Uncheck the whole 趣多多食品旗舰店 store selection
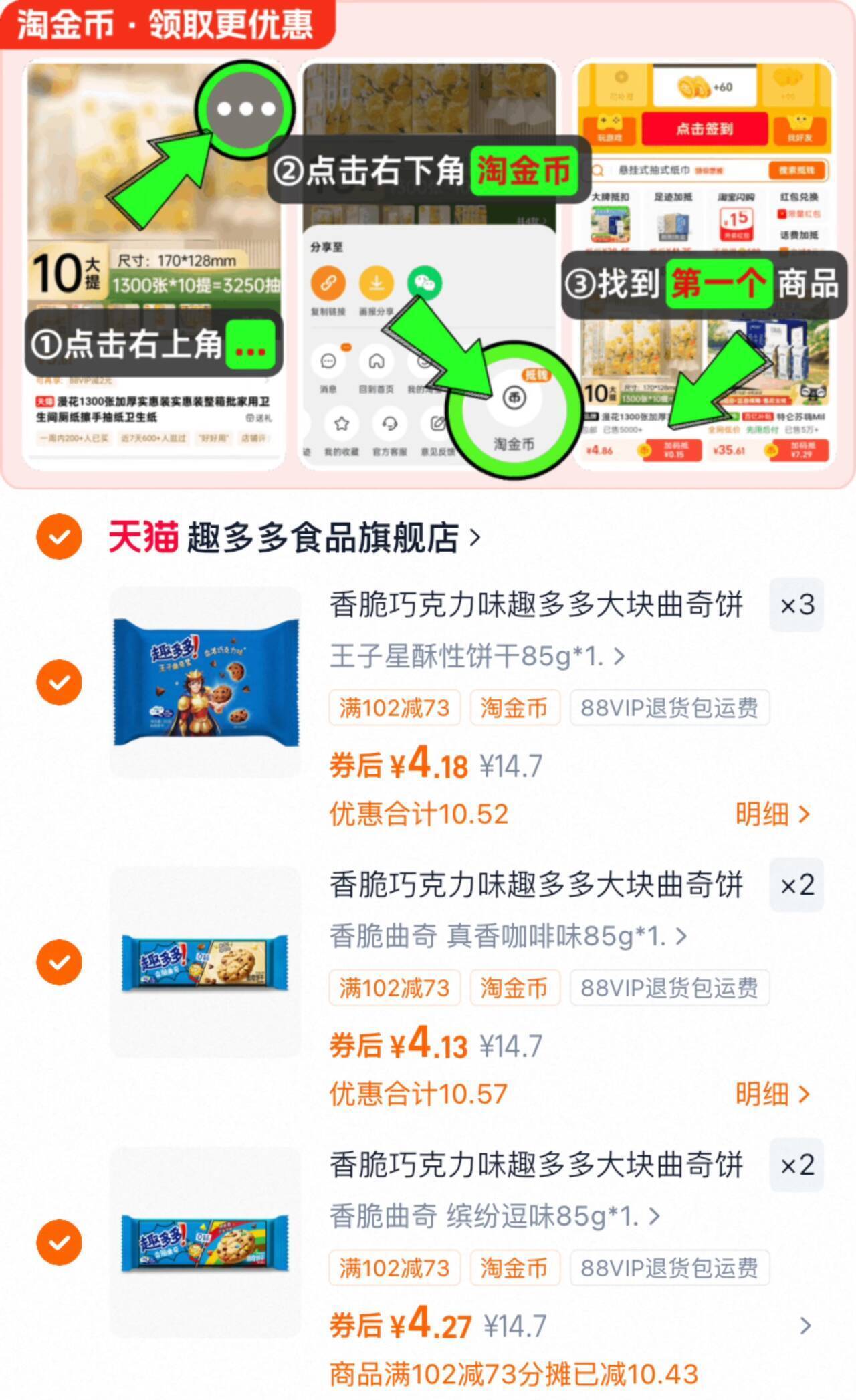The width and height of the screenshot is (856, 1400). (x=59, y=537)
